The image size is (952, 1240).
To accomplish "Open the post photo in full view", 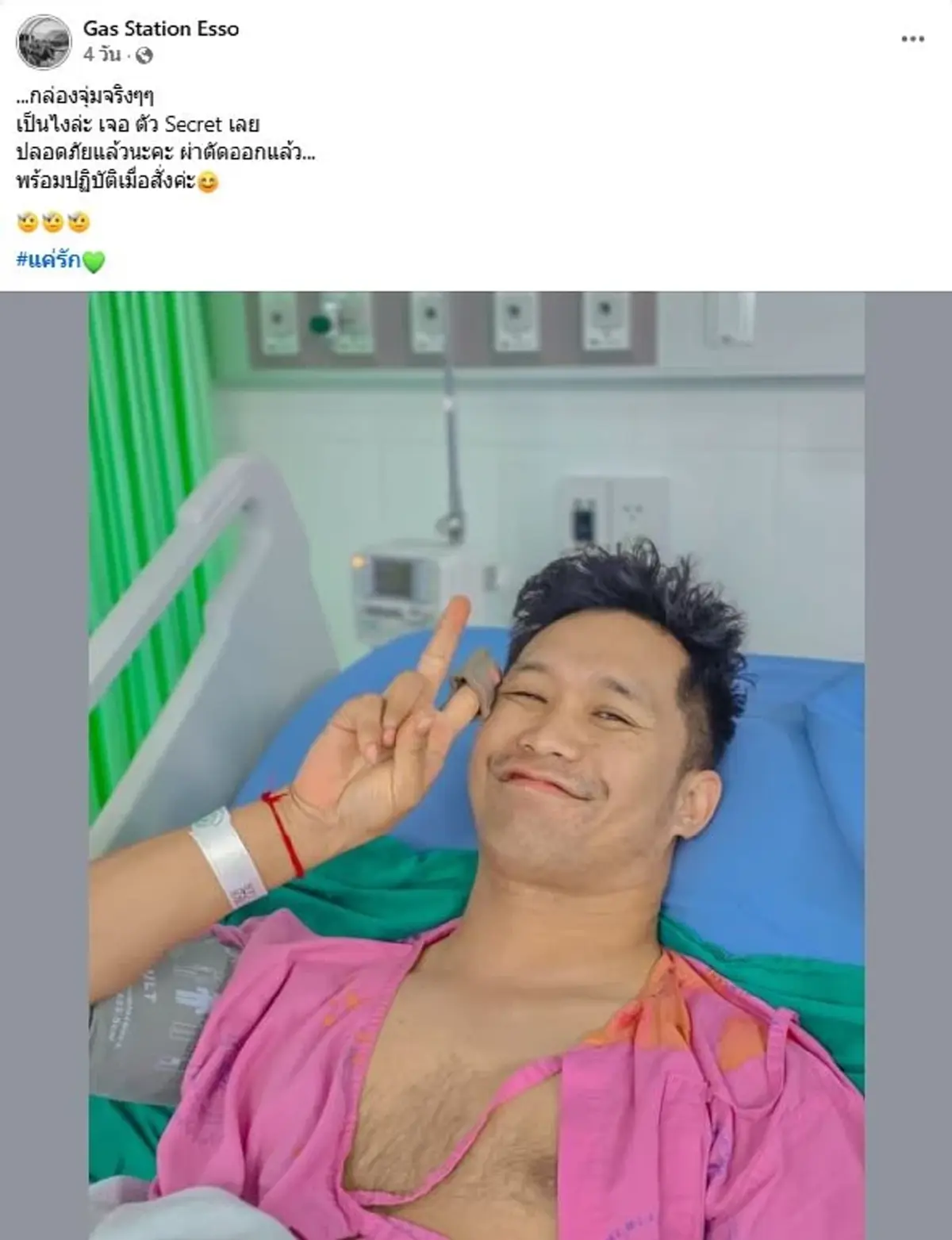I will pos(476,765).
